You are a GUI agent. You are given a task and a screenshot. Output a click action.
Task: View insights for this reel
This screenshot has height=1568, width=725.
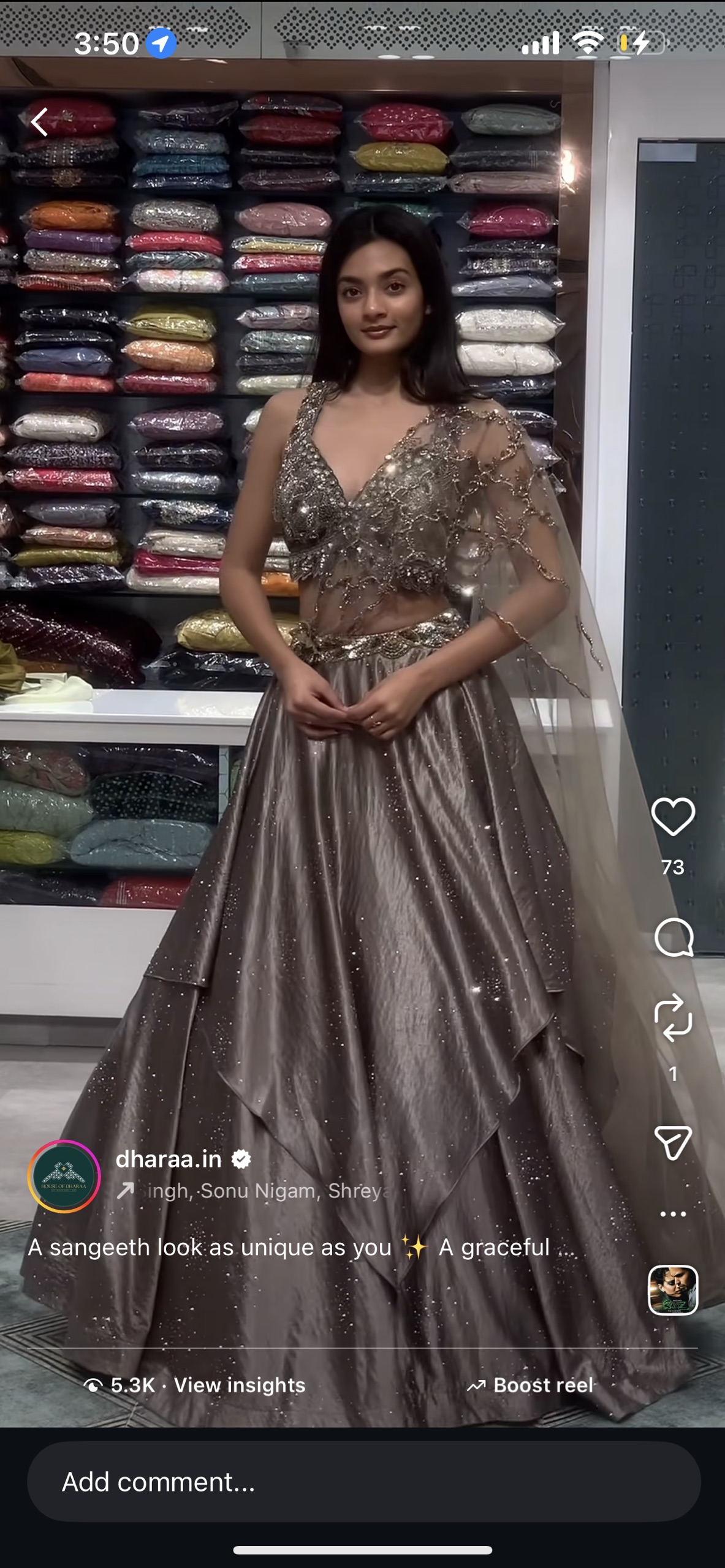[239, 1385]
